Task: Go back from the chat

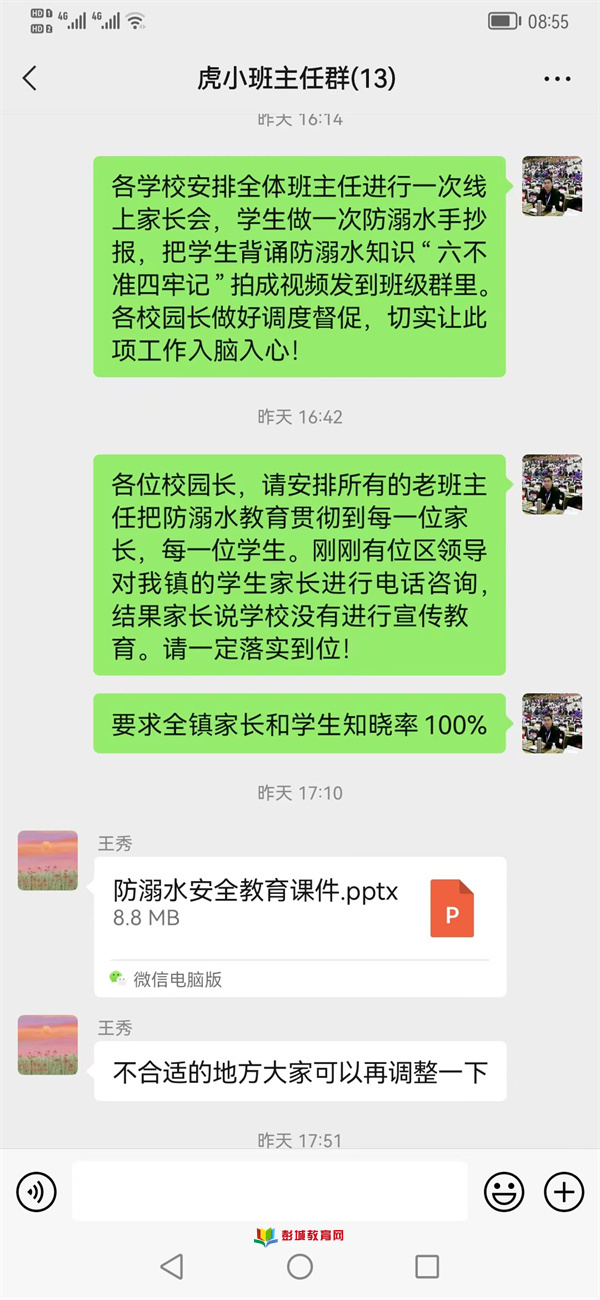Action: point(30,79)
